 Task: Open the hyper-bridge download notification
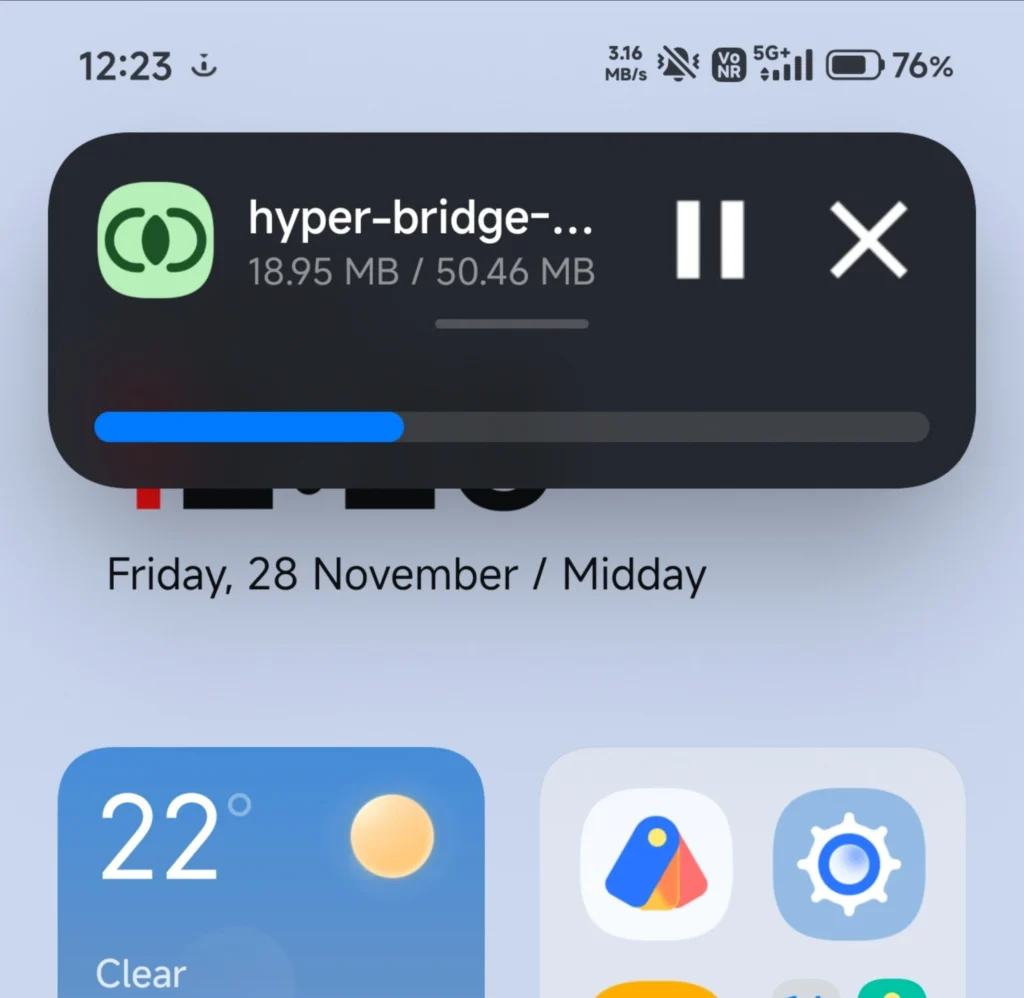420,242
